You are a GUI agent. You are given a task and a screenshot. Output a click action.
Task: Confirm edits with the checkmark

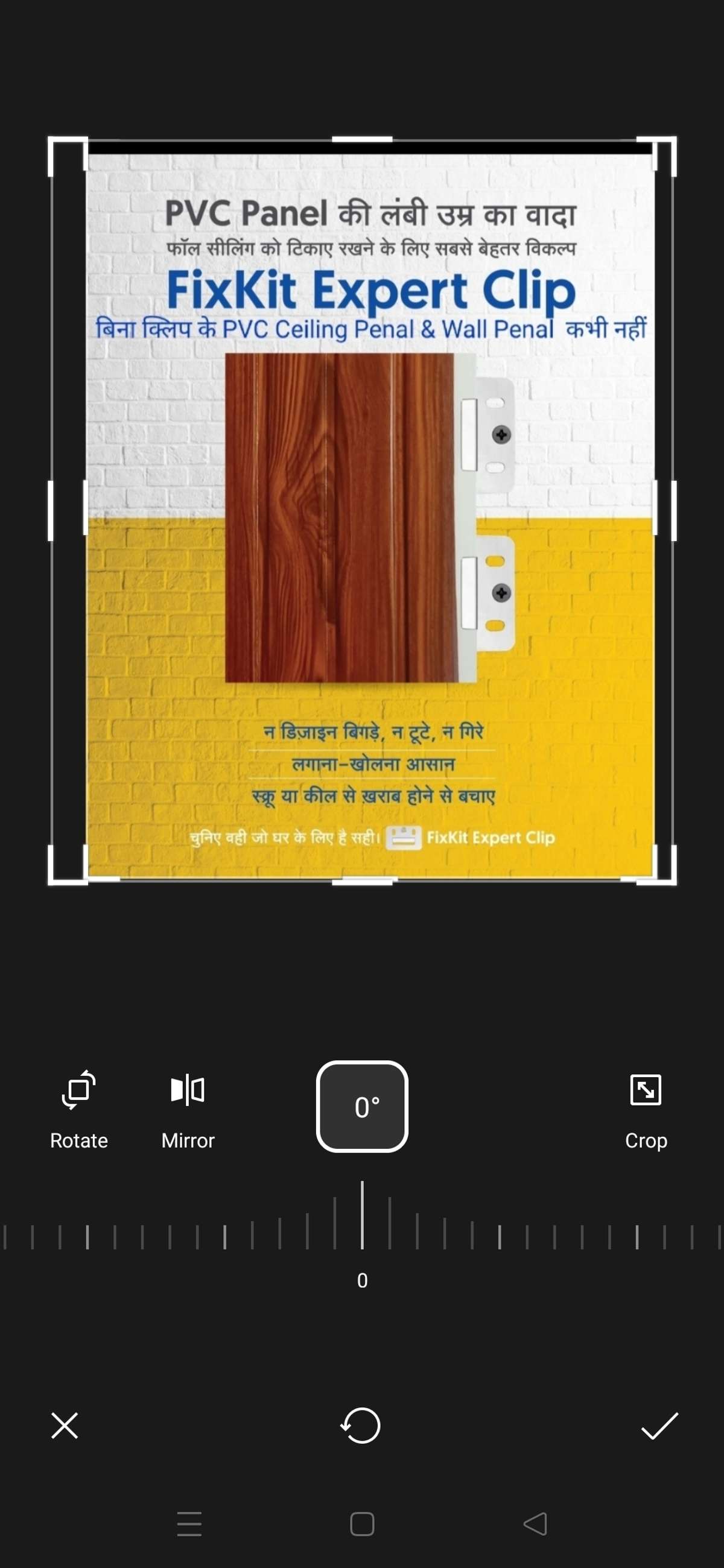[659, 1426]
